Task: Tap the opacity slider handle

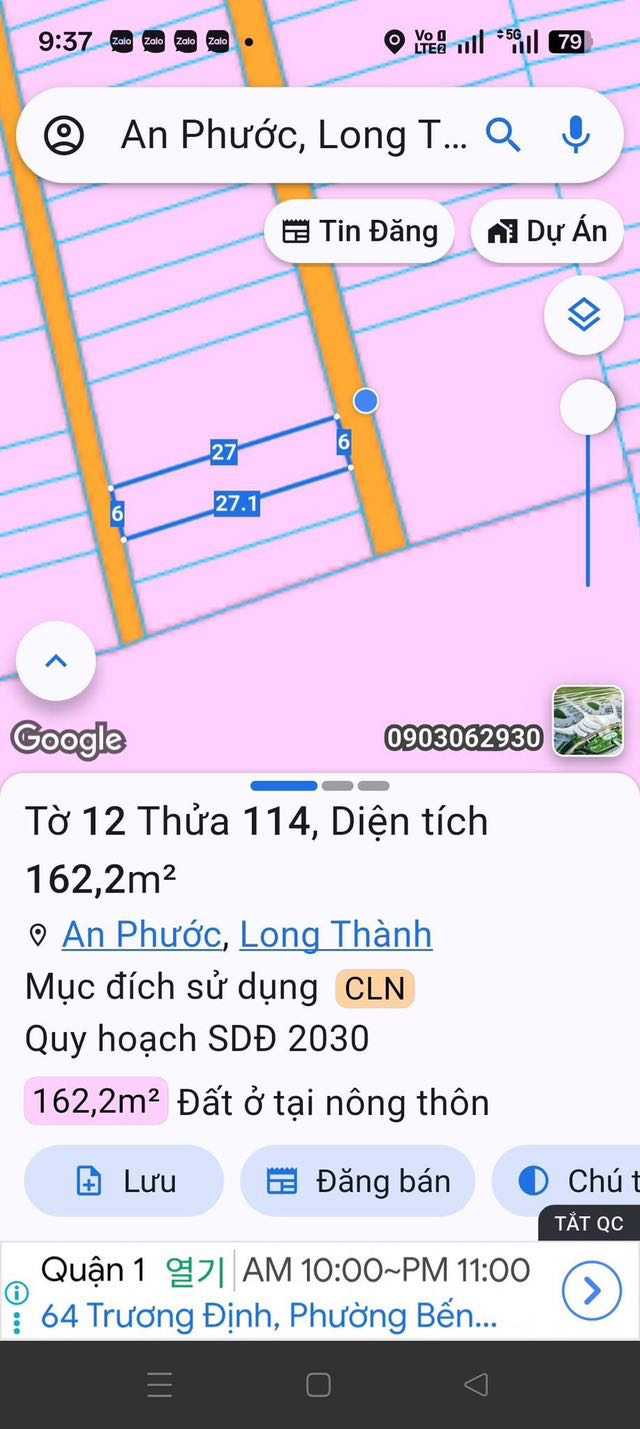Action: click(588, 407)
